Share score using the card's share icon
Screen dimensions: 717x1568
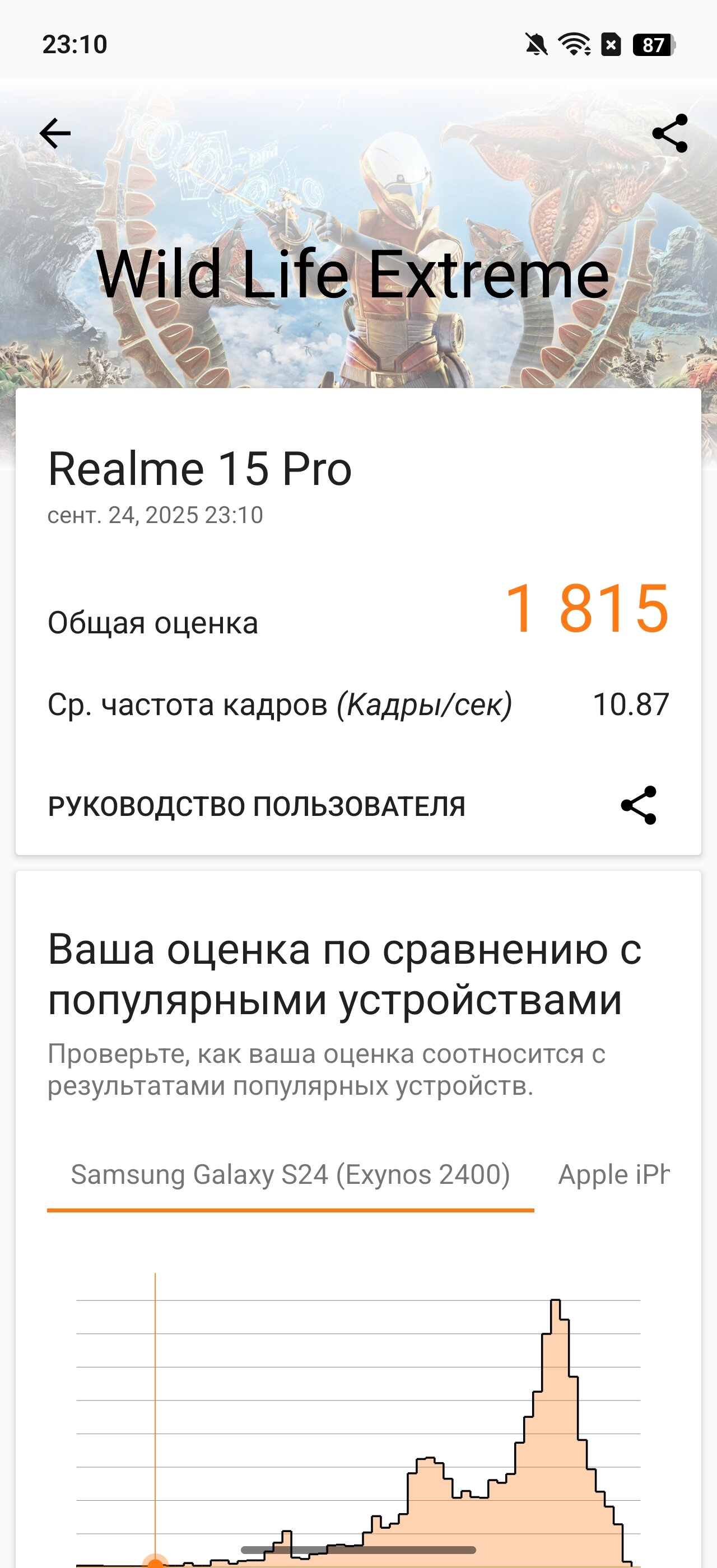[639, 805]
